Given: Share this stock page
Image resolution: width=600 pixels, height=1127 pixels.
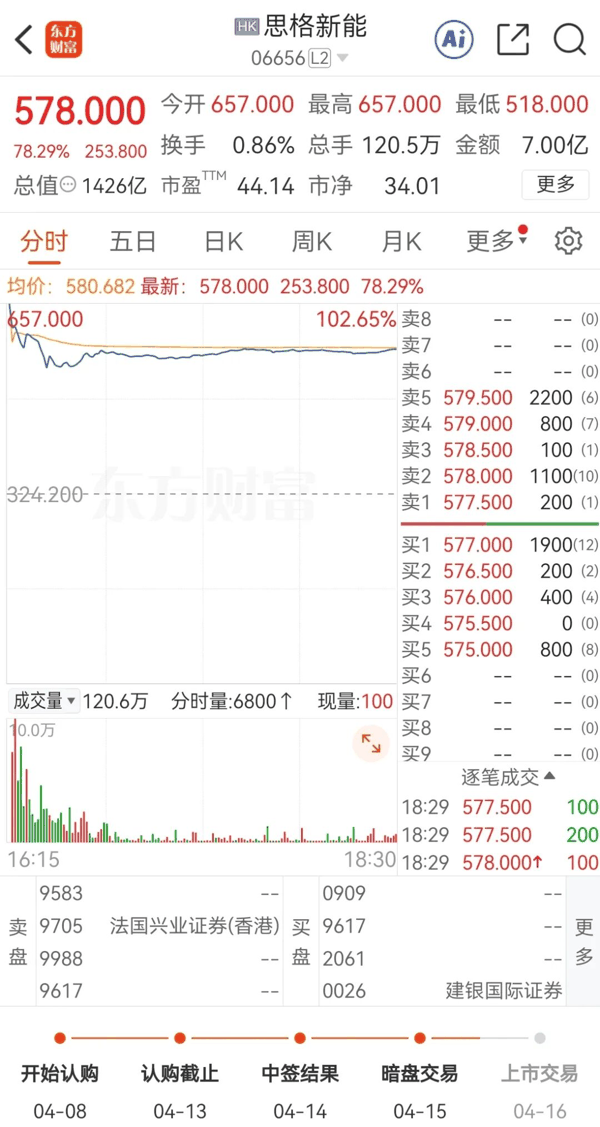Looking at the screenshot, I should pos(513,40).
